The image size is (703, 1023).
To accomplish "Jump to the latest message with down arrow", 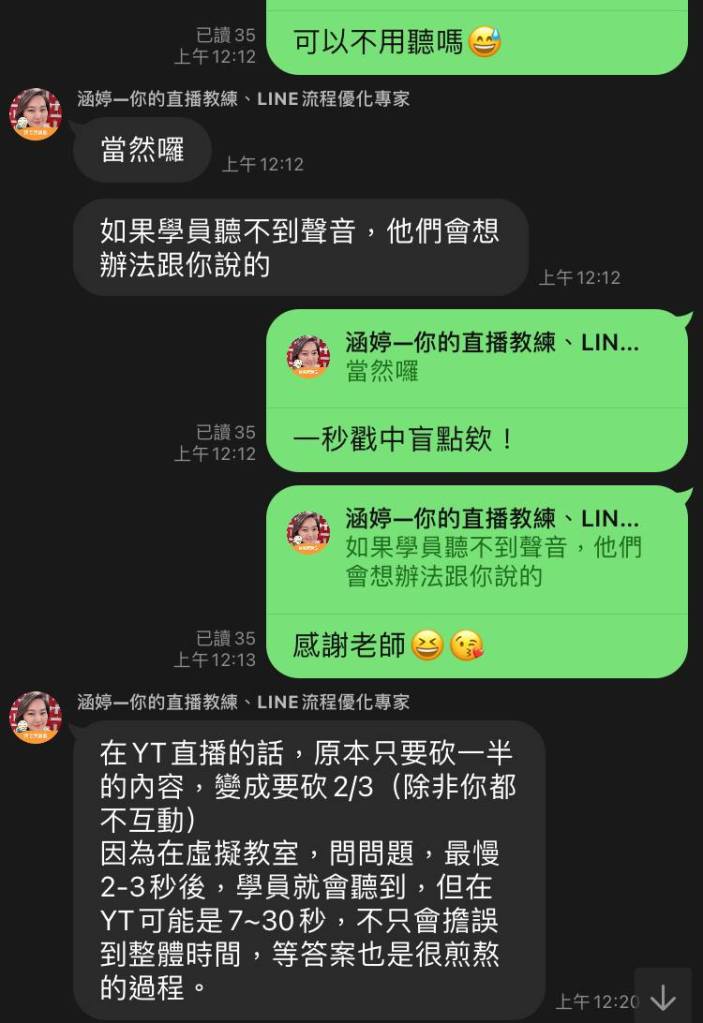I will click(662, 997).
